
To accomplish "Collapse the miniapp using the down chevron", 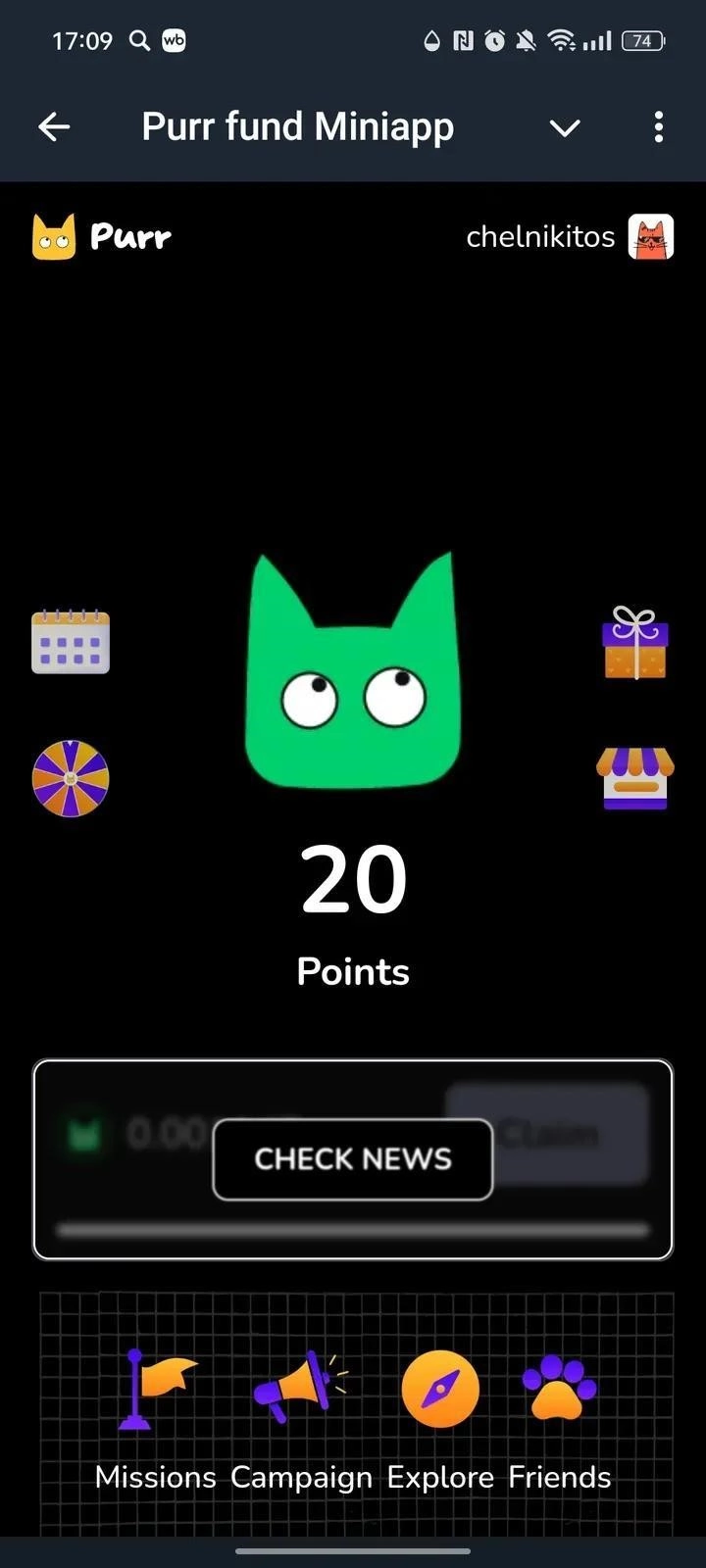I will (565, 127).
